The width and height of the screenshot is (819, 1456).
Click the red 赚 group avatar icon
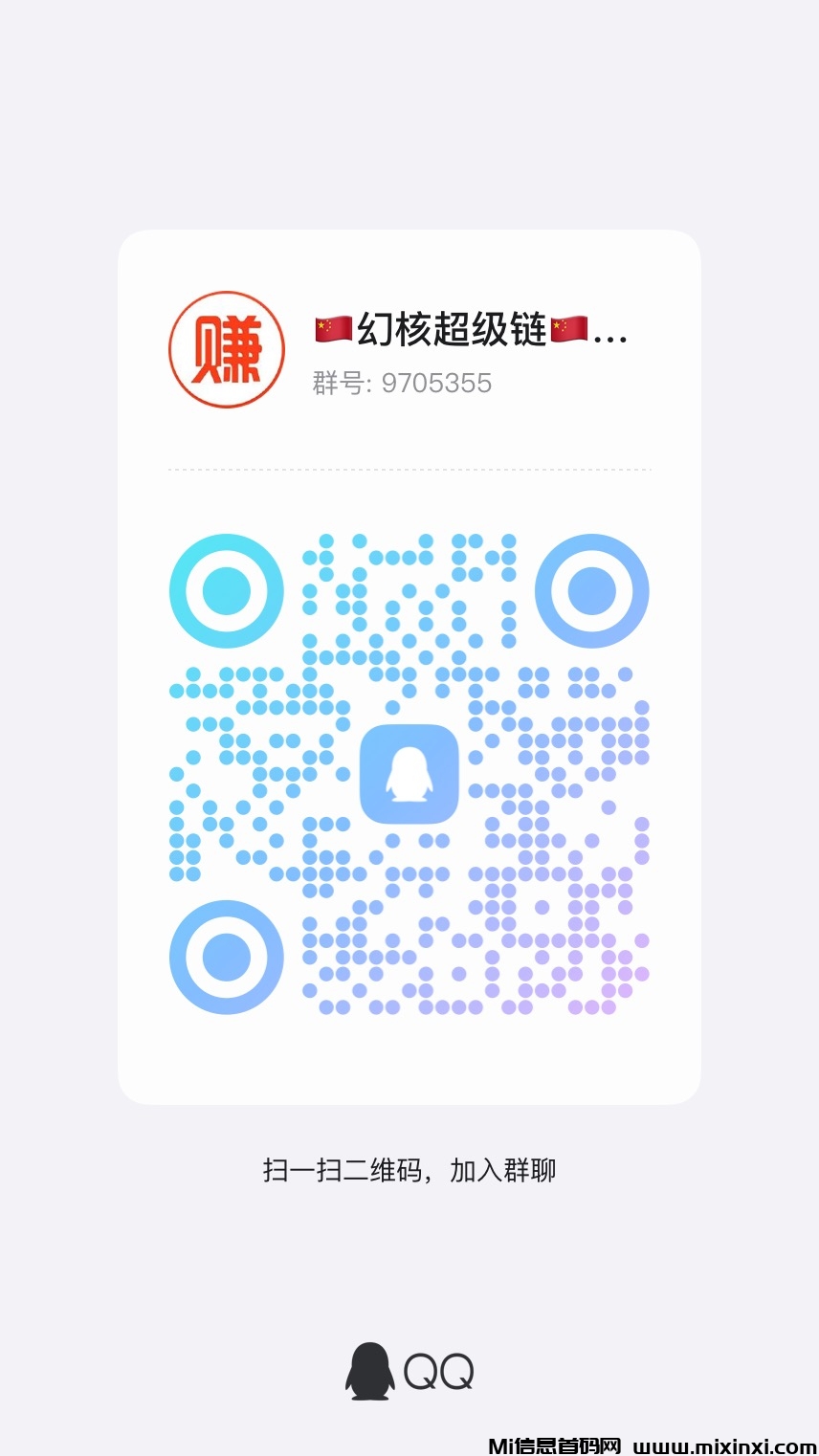pyautogui.click(x=226, y=349)
